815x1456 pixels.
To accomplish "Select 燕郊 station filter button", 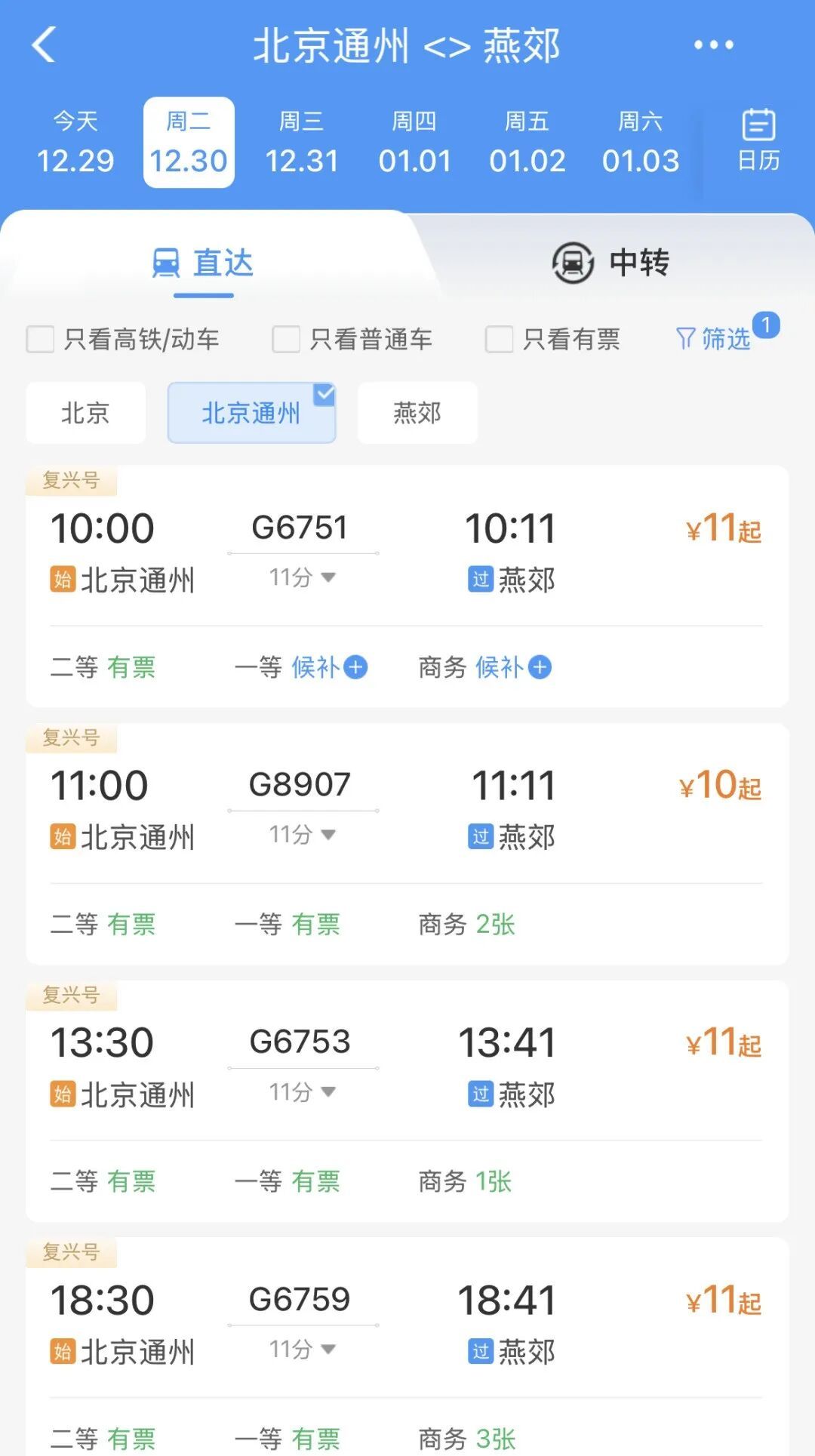I will 417,412.
